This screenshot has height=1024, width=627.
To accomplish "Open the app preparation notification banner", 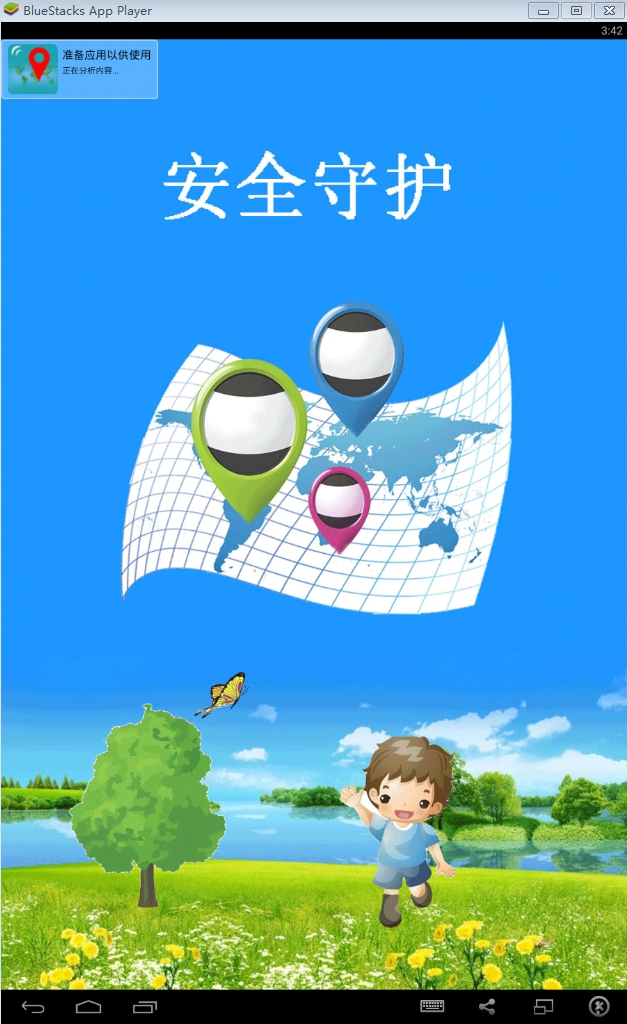I will pos(80,69).
